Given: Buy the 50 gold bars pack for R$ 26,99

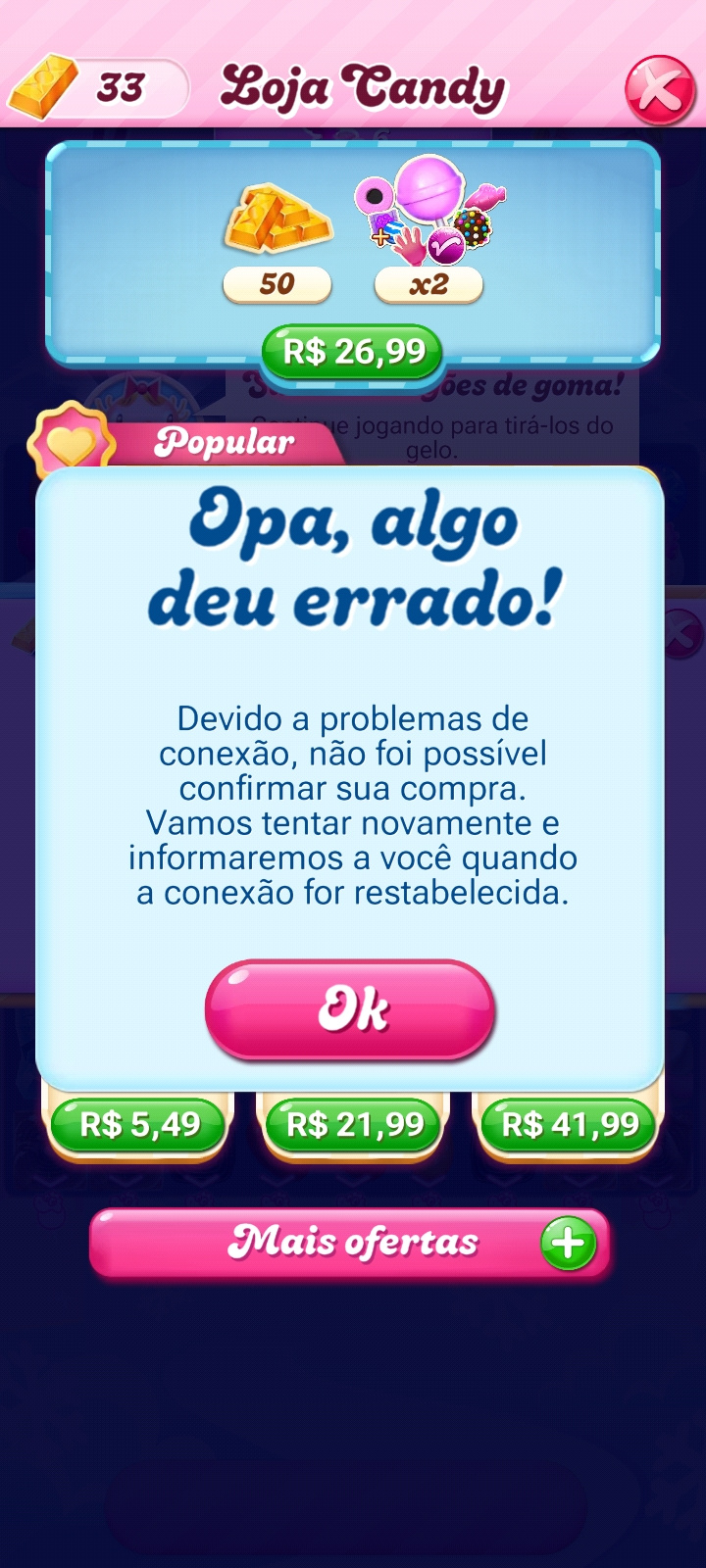Looking at the screenshot, I should pyautogui.click(x=353, y=351).
